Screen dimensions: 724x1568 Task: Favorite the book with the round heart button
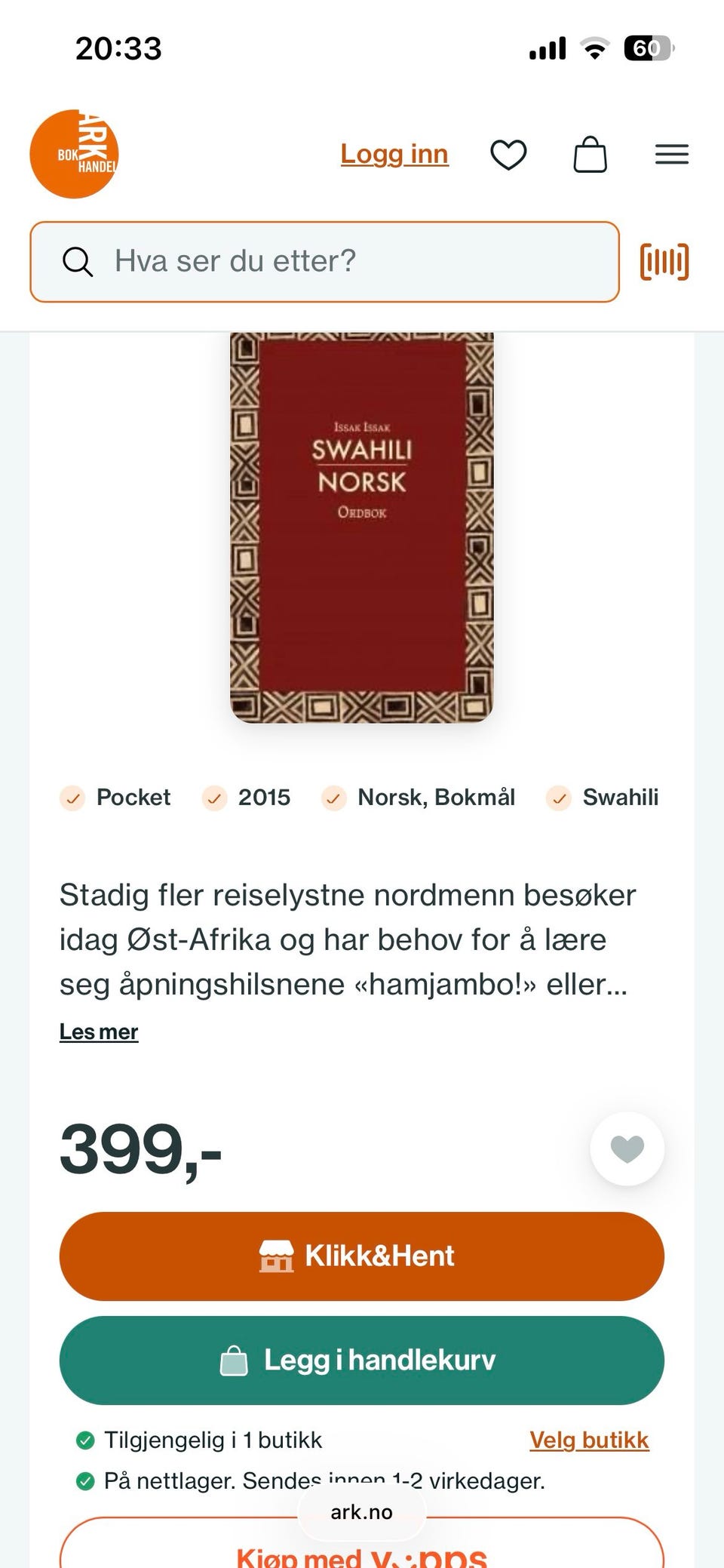627,1148
